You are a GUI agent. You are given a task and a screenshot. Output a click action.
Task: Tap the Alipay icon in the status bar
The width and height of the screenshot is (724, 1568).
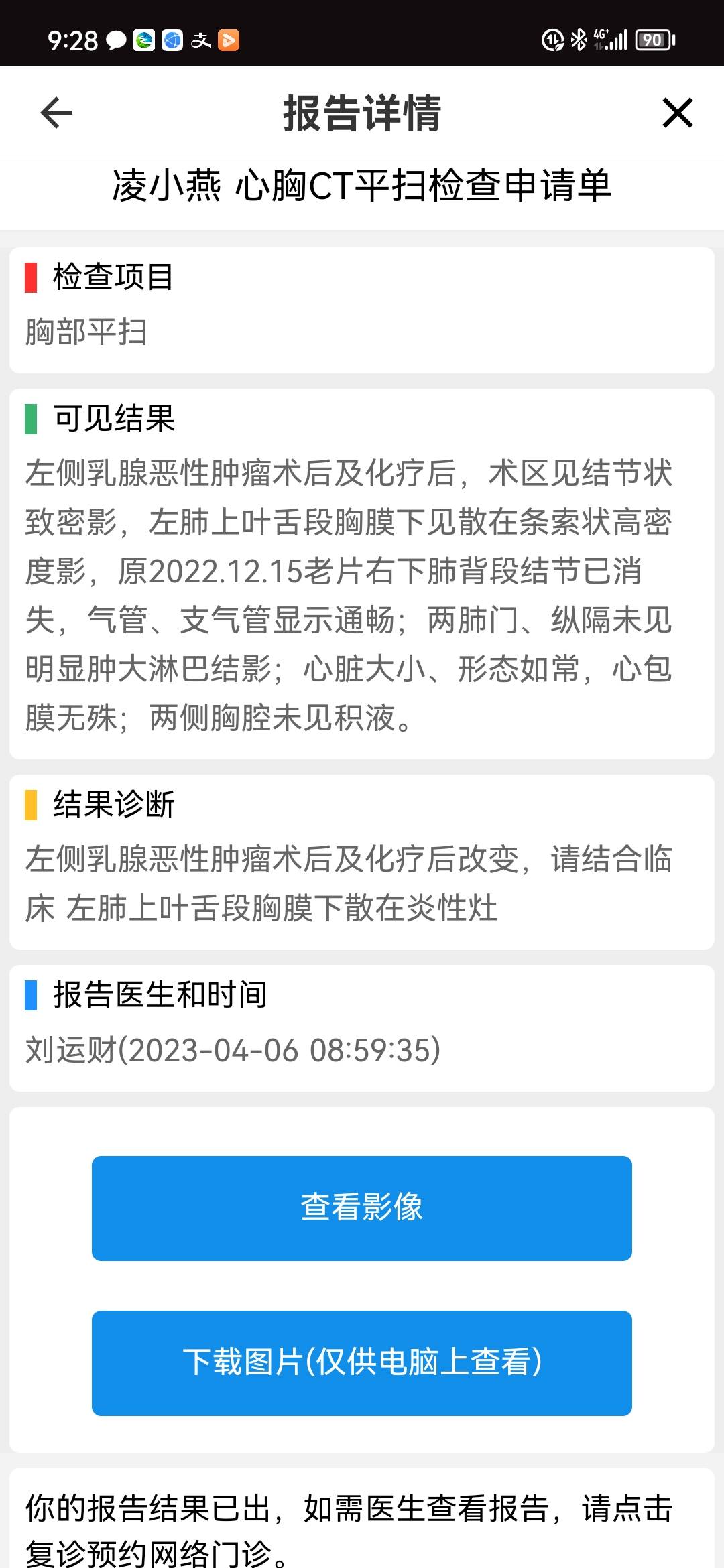(202, 42)
